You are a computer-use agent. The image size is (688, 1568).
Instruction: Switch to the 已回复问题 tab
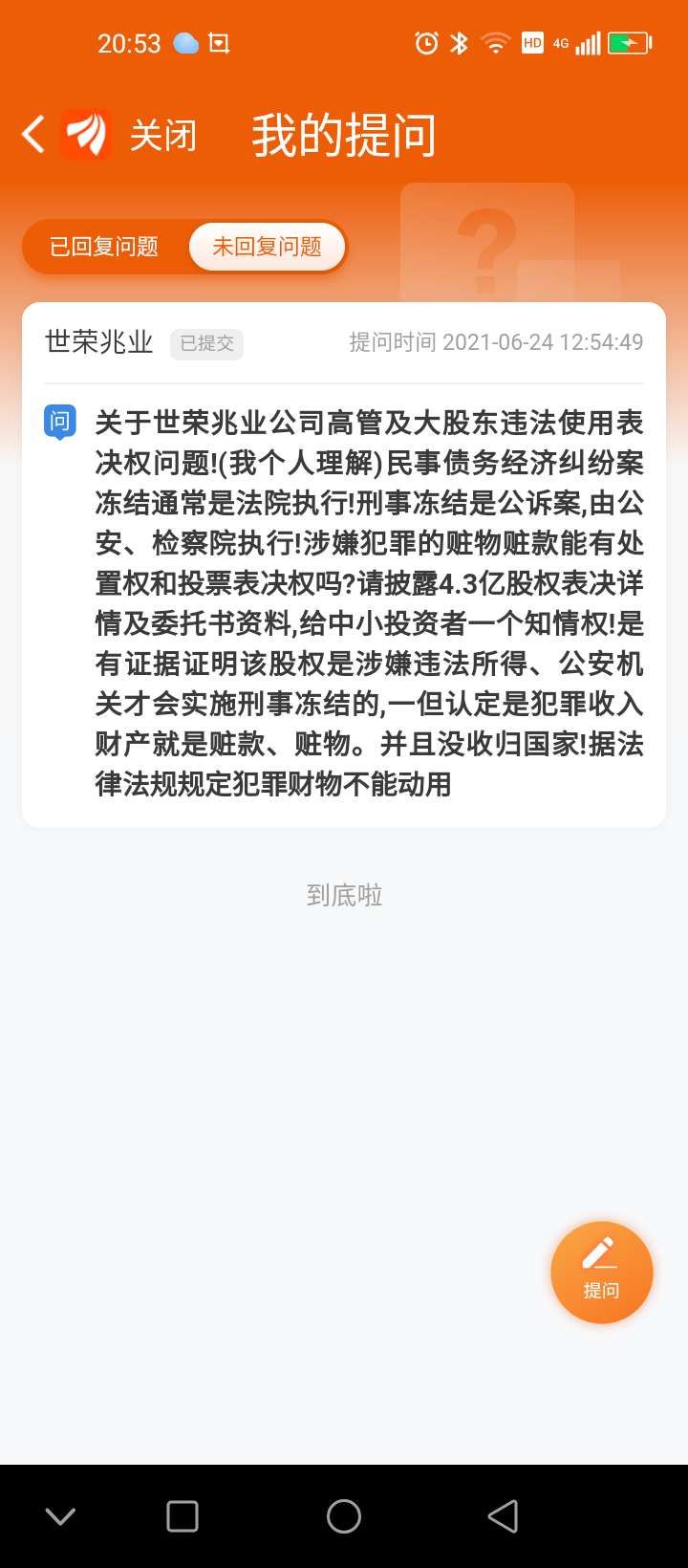pos(104,247)
